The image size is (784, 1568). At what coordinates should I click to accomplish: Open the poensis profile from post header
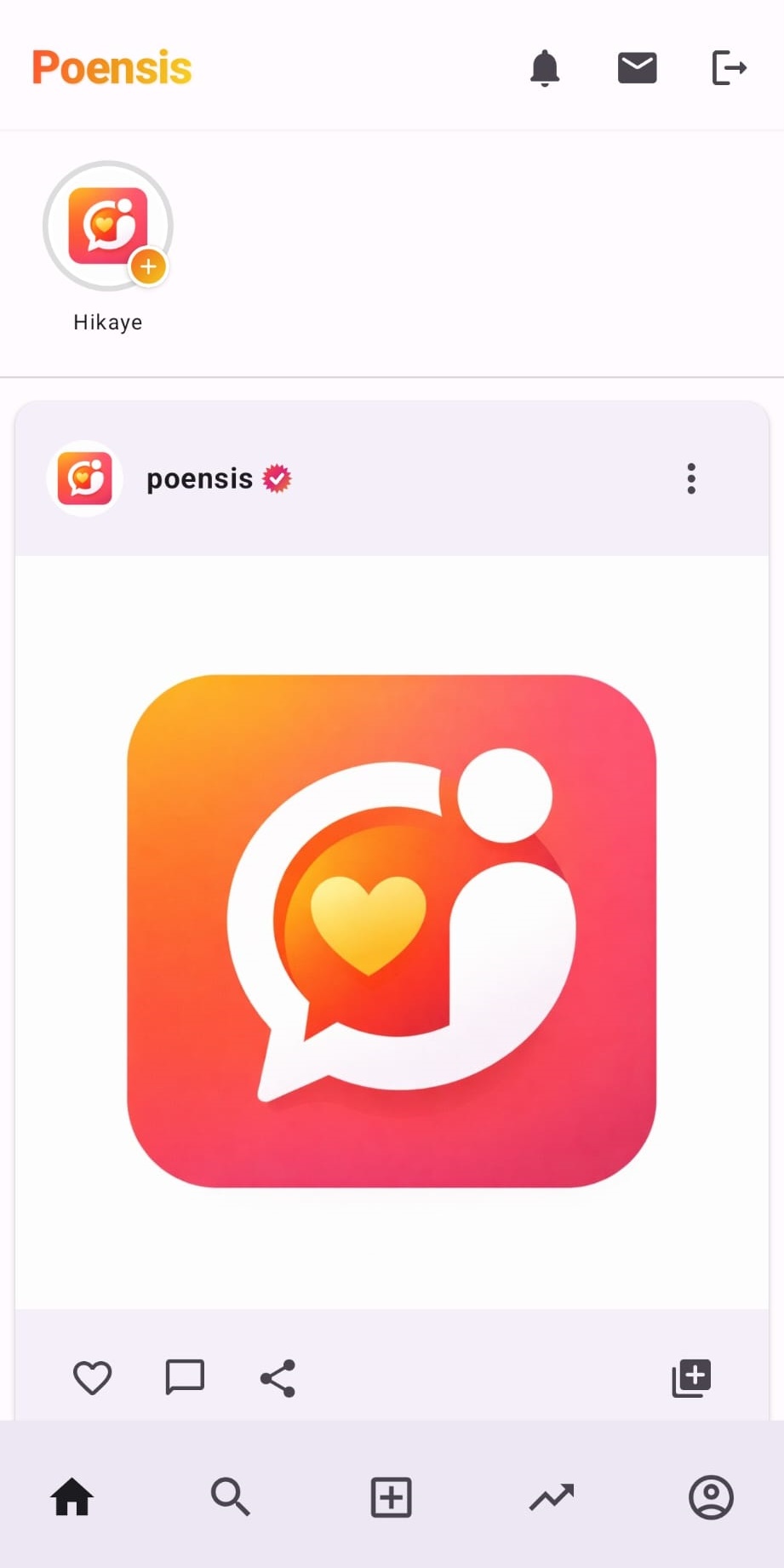pos(199,479)
